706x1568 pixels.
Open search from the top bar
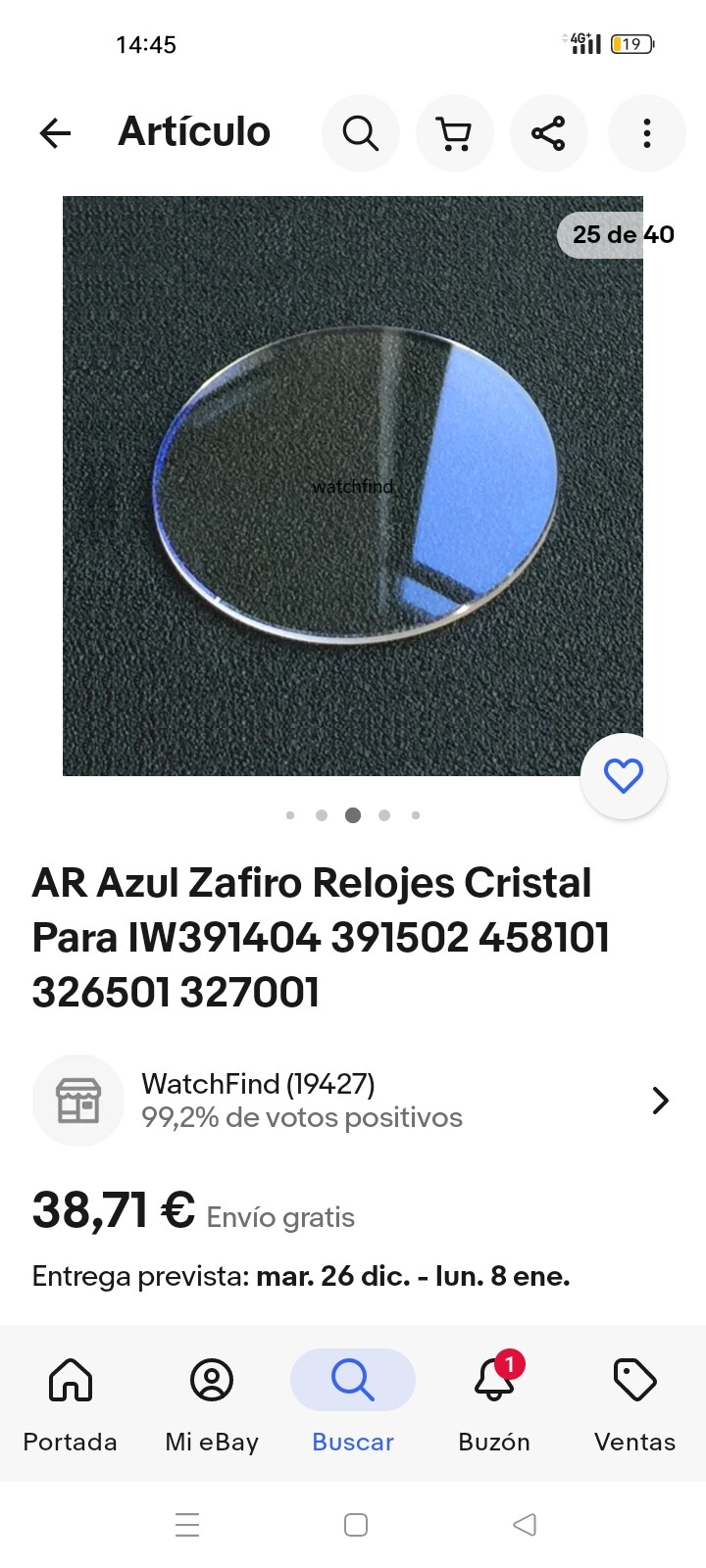[x=360, y=132]
